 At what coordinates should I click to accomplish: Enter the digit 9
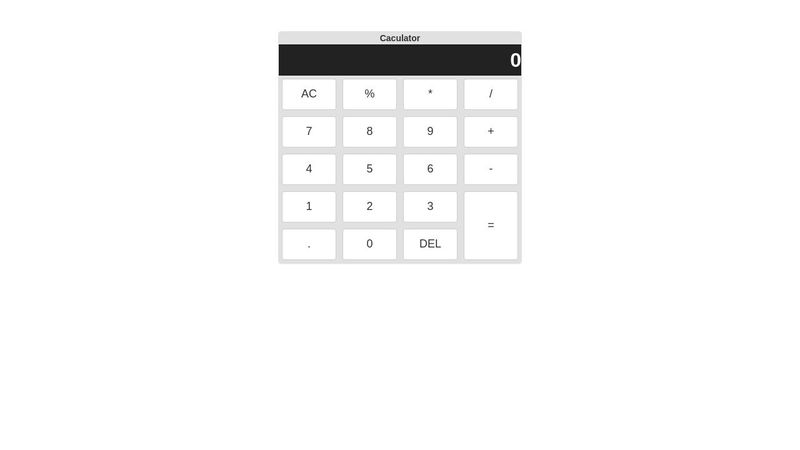pyautogui.click(x=430, y=131)
